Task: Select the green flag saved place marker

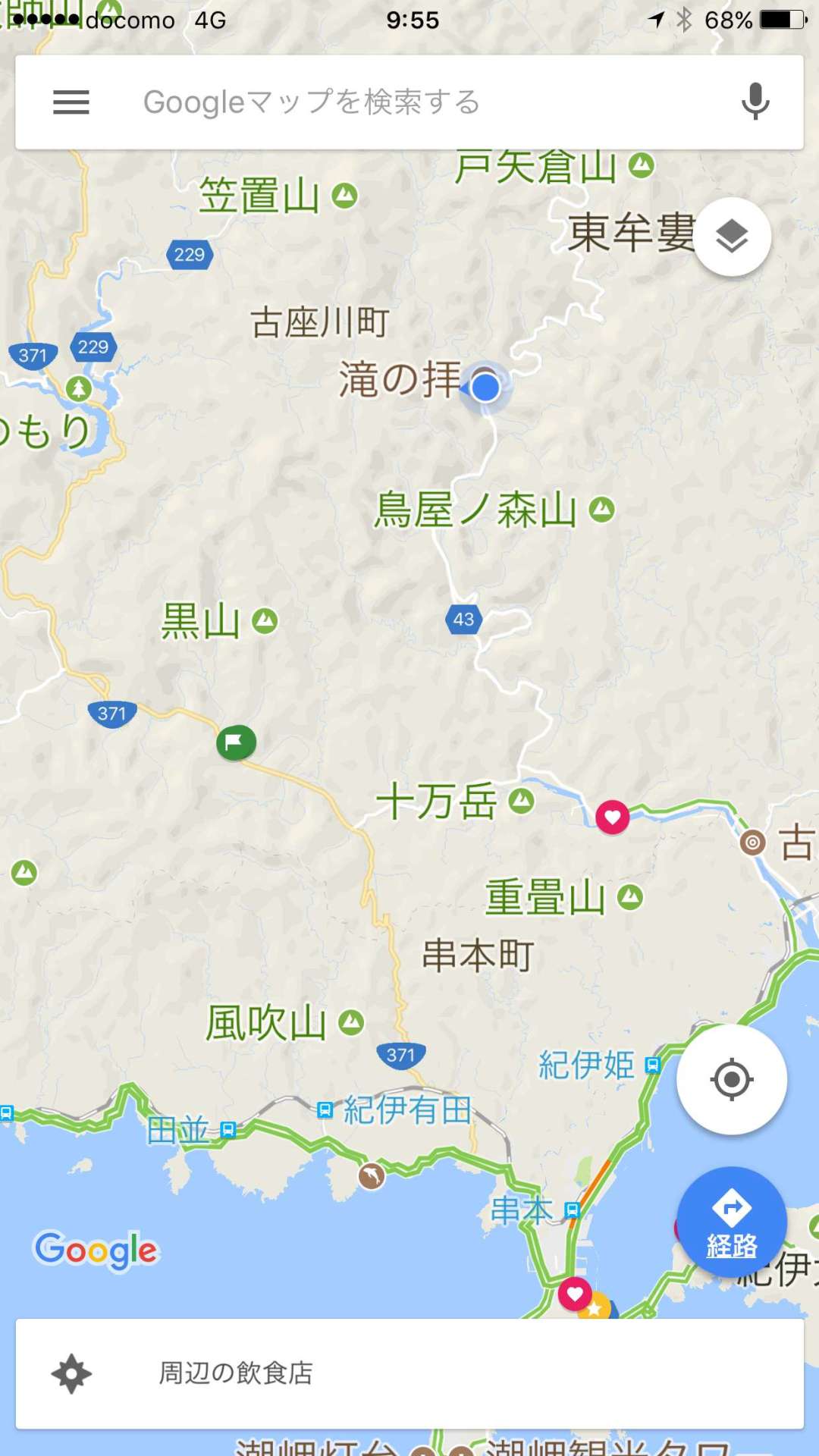Action: (x=236, y=742)
